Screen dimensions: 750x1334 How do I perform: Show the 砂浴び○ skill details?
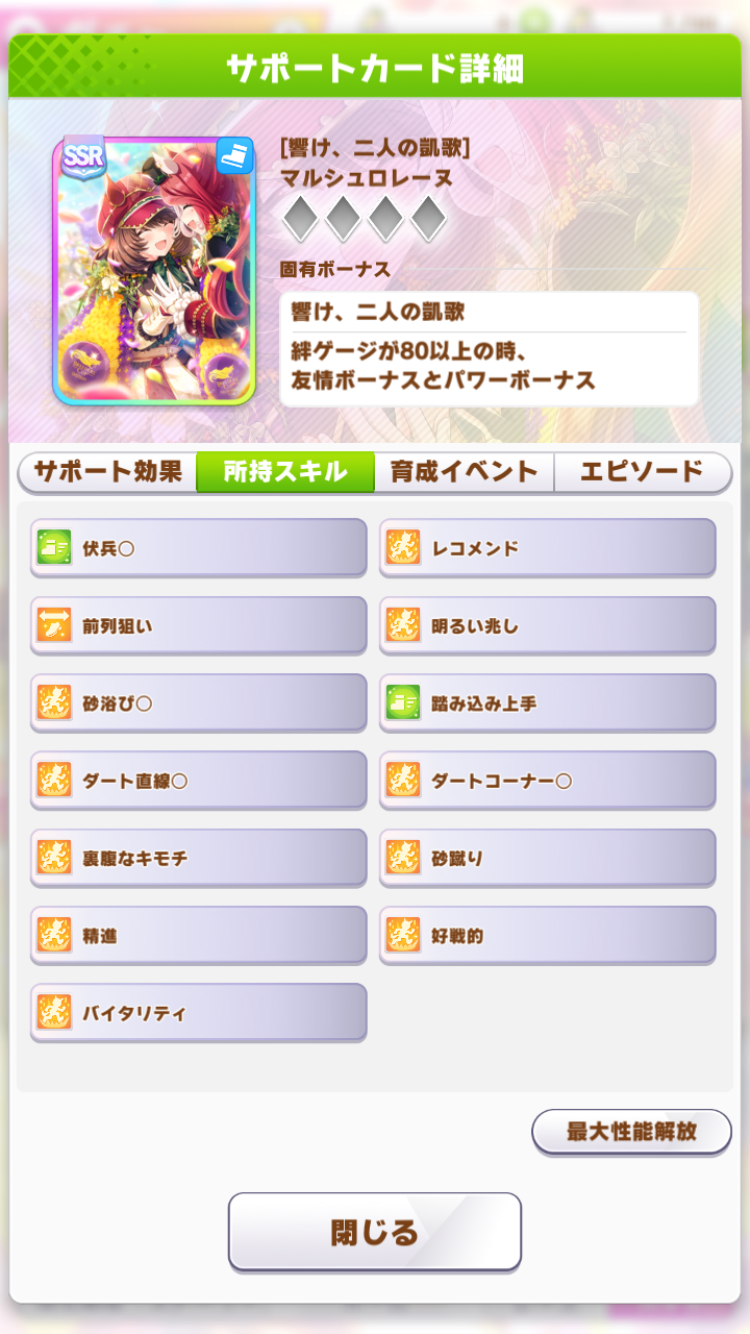point(199,703)
